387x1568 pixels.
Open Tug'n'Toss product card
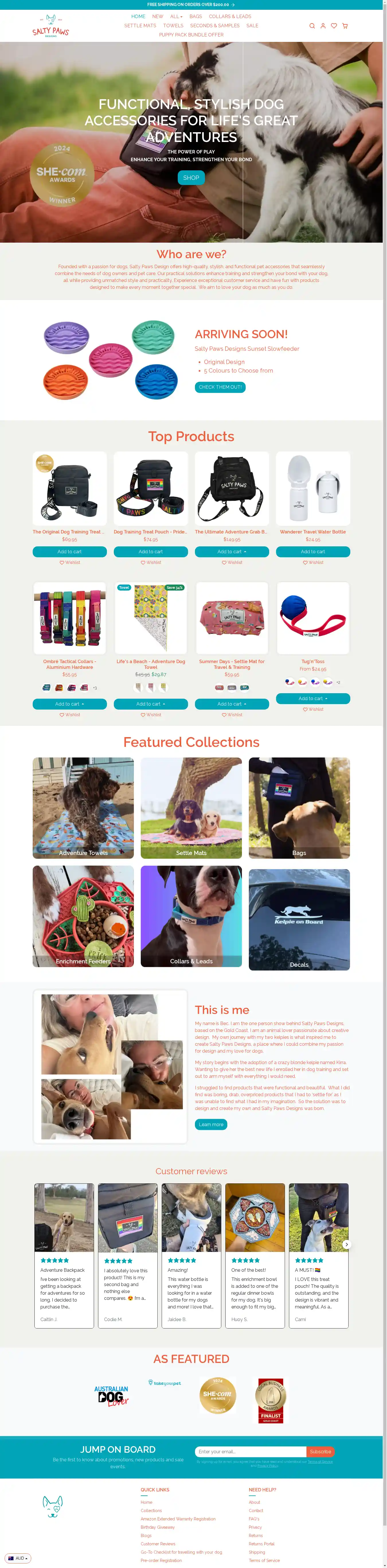click(x=313, y=618)
